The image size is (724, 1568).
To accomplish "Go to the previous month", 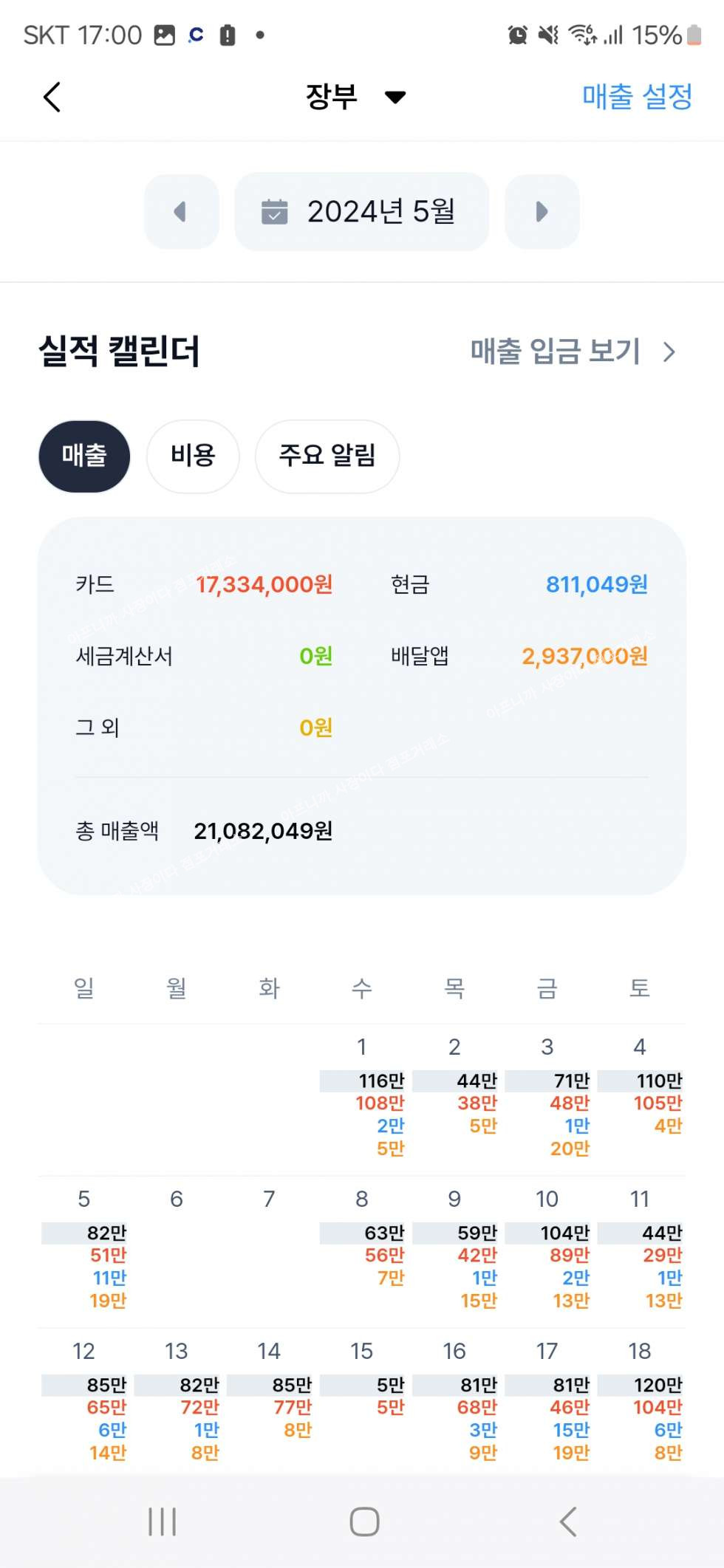I will (x=181, y=212).
